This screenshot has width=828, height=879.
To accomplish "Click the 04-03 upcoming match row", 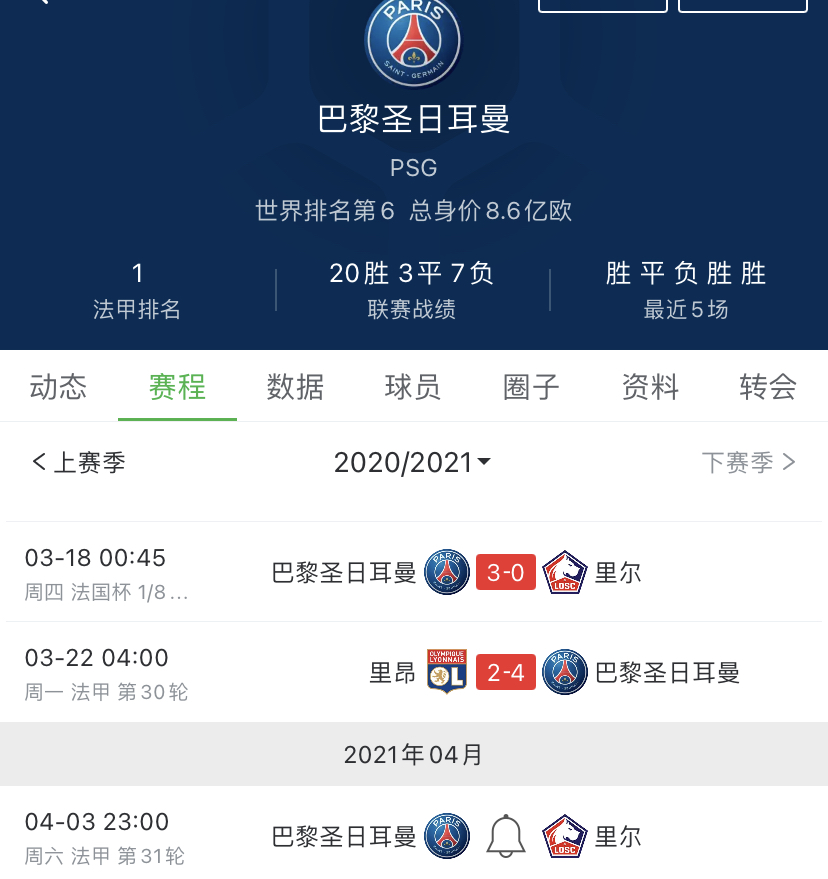I will pos(413,836).
